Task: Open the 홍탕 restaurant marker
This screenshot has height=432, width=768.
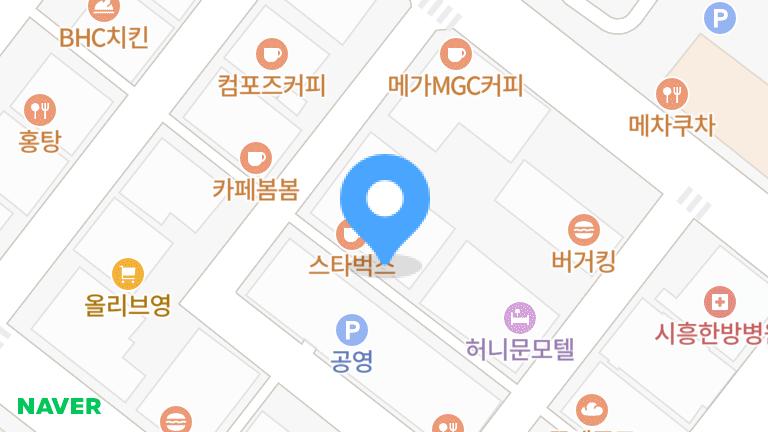Action: (40, 109)
